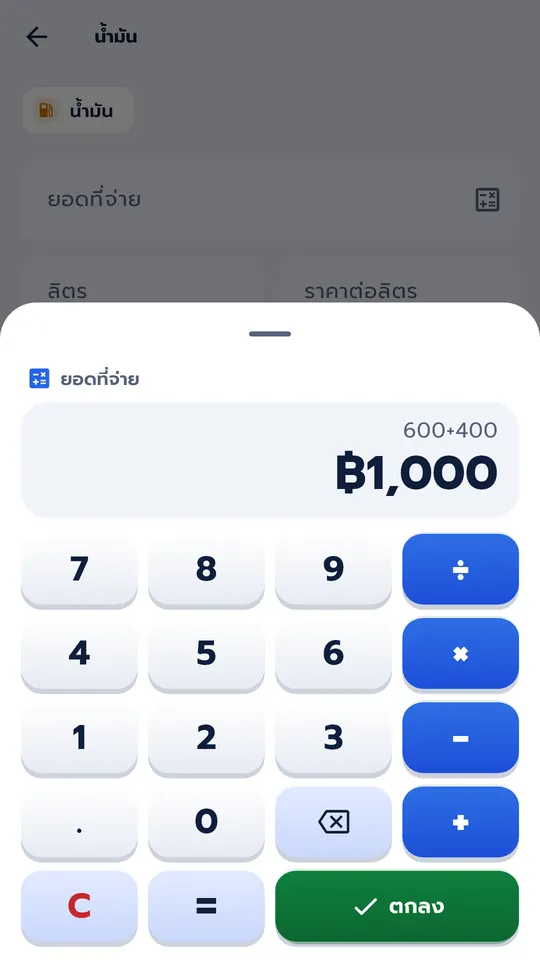Confirm the amount with ตกลง button

coord(397,907)
